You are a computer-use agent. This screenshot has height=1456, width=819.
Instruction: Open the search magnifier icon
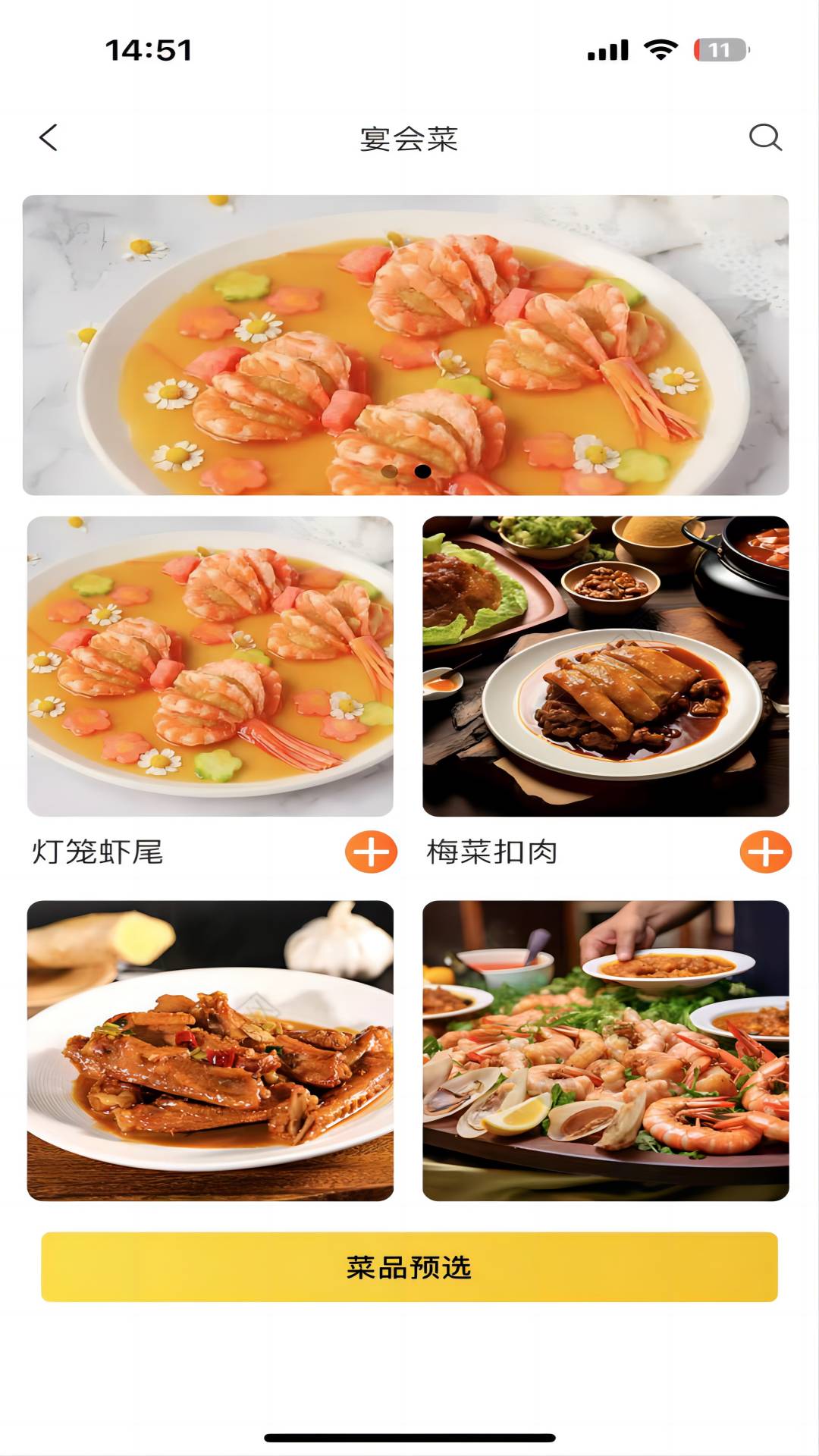[764, 138]
